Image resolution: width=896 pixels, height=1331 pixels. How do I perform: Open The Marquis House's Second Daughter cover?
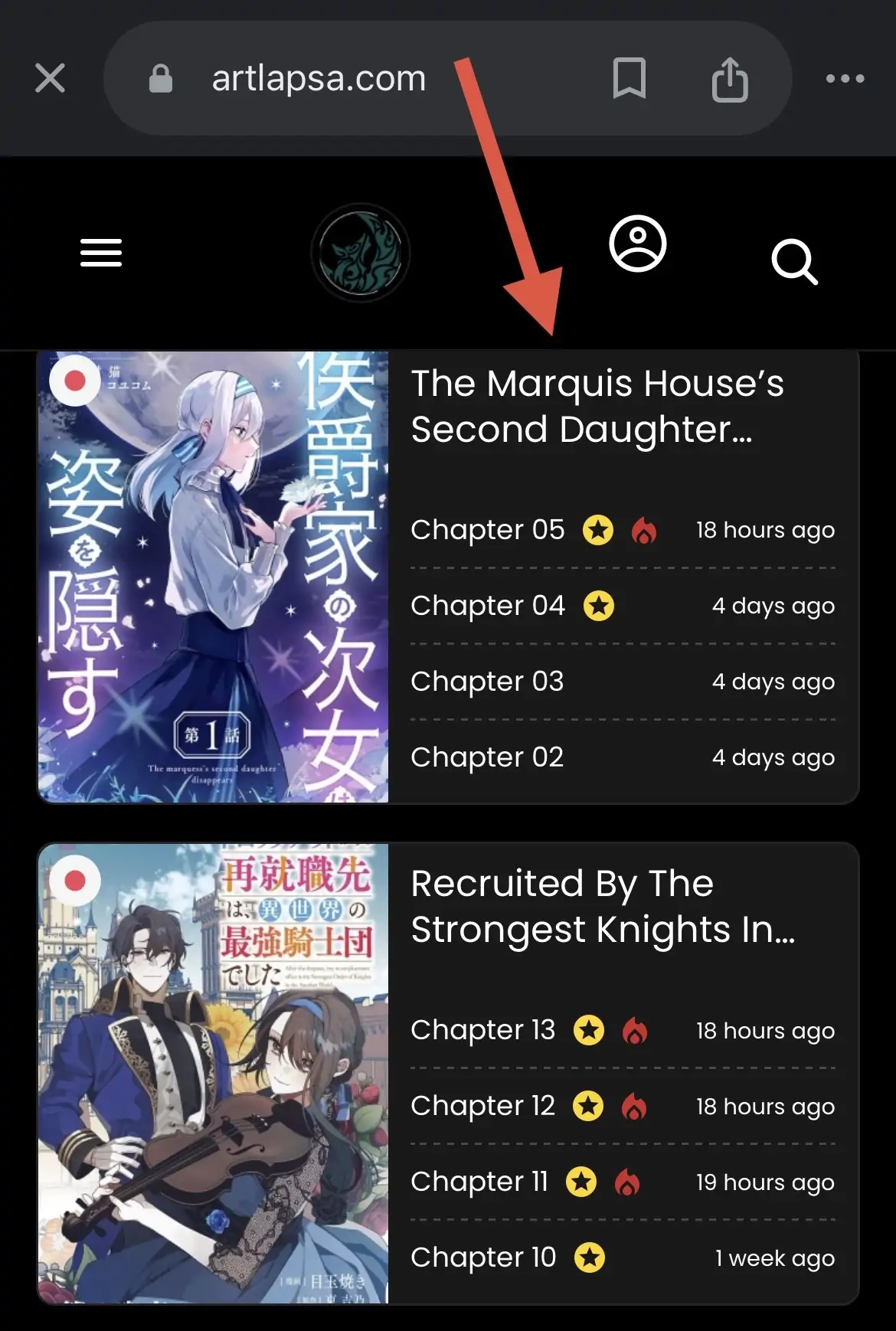click(213, 576)
